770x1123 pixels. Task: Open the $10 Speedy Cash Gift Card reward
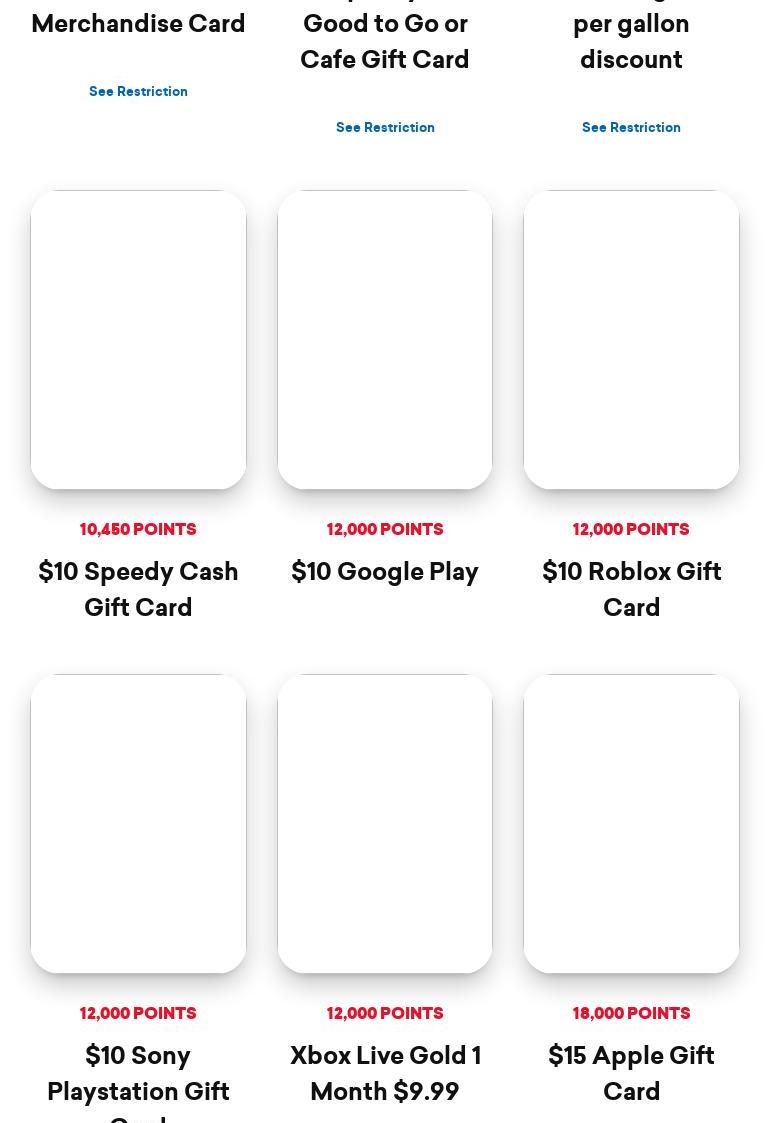tap(138, 340)
